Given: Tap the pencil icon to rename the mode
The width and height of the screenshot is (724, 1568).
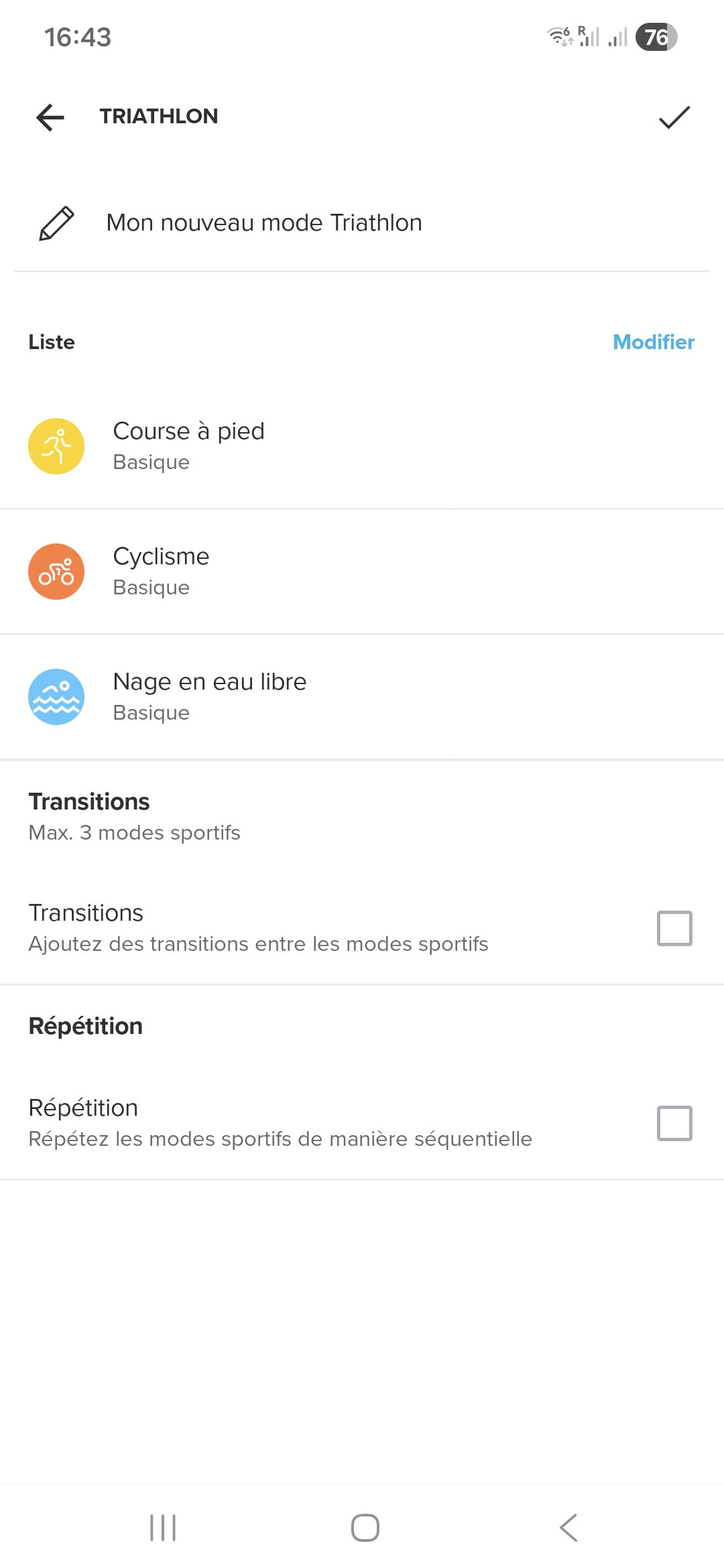Looking at the screenshot, I should tap(56, 222).
